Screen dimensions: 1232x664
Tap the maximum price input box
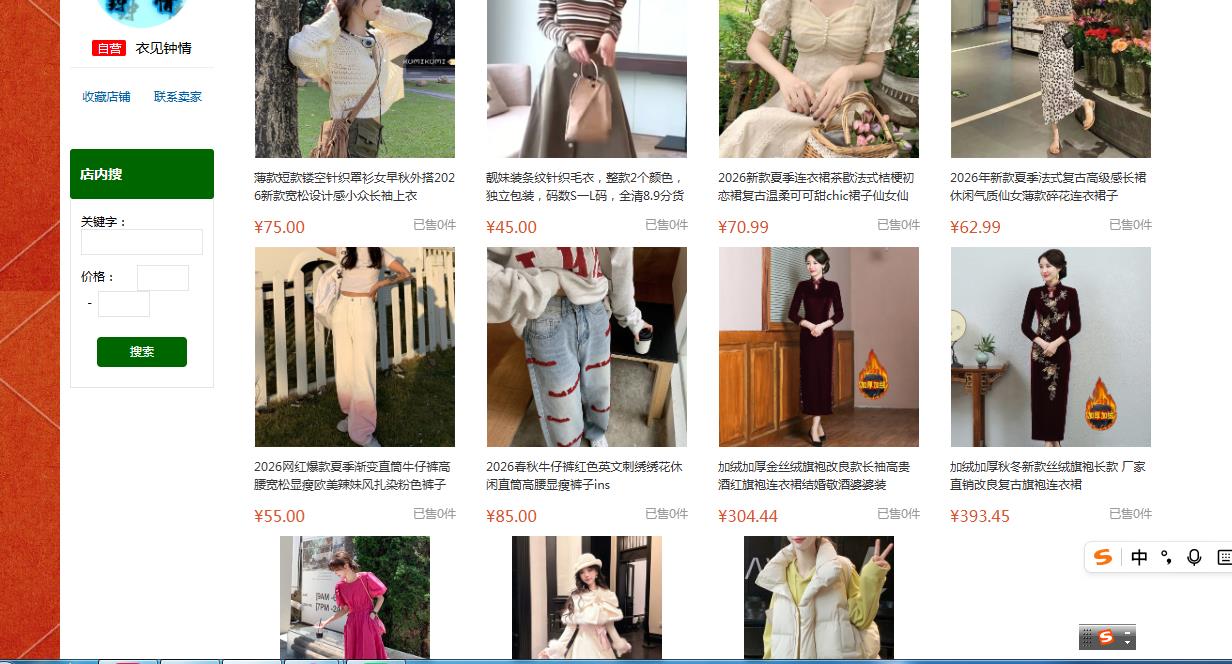point(124,304)
